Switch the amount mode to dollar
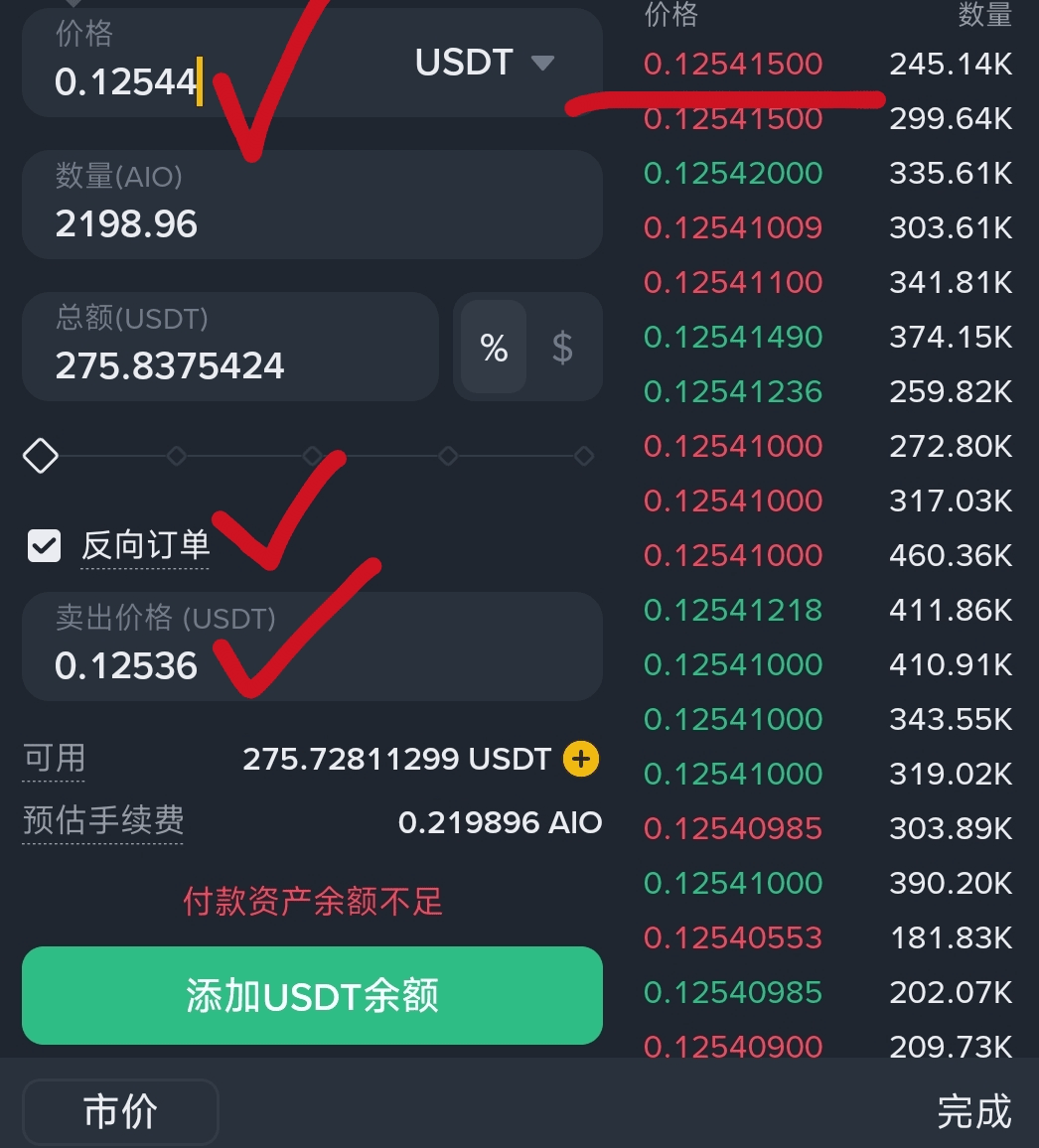The image size is (1039, 1148). [562, 348]
